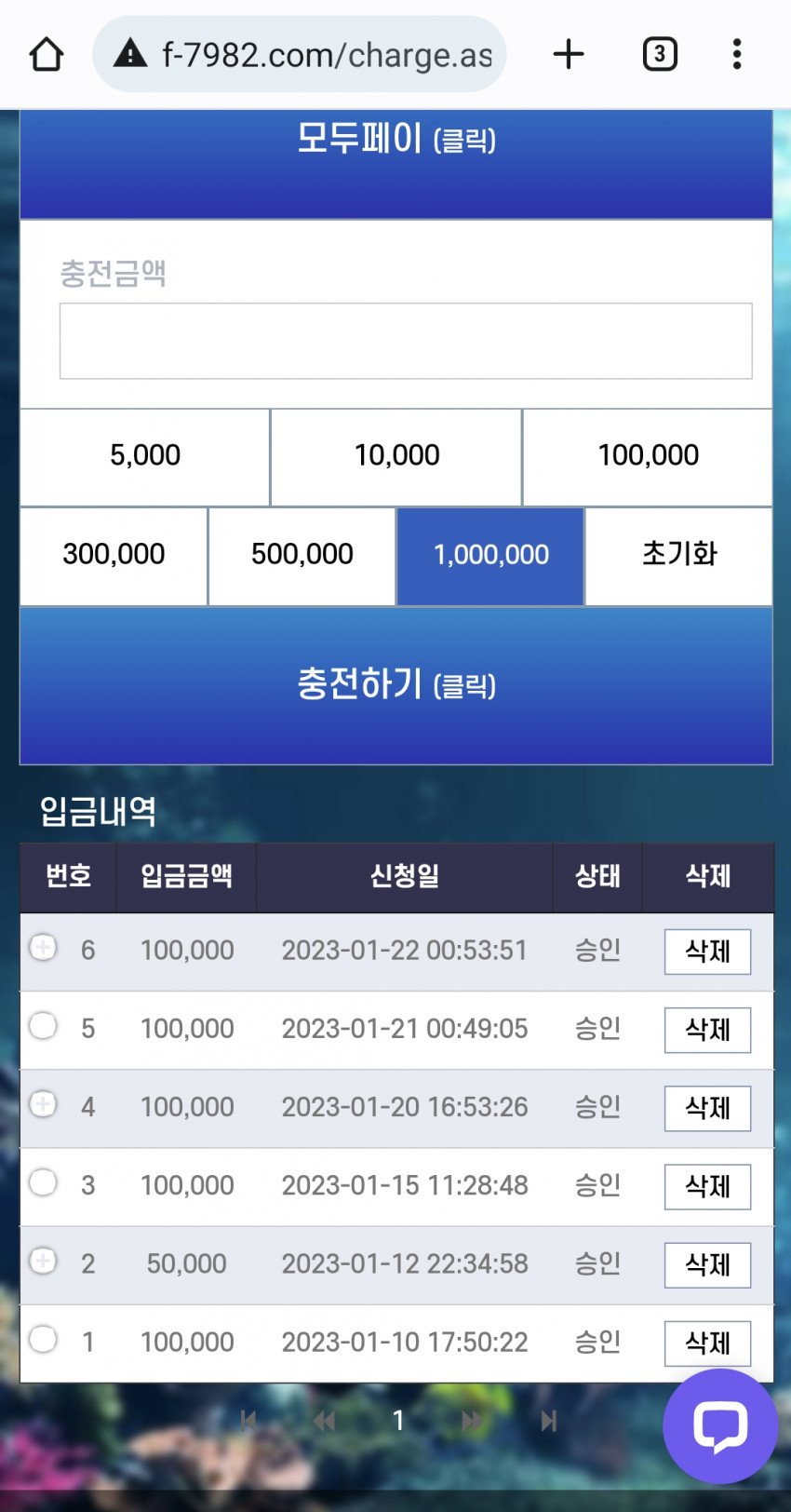Screen dimensions: 791x1512
Task: Open a new browser tab
Action: (568, 54)
